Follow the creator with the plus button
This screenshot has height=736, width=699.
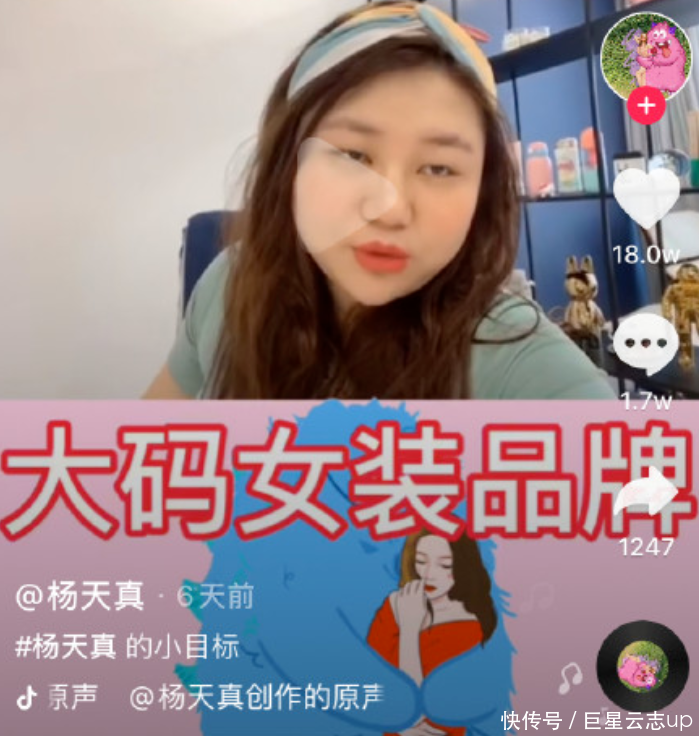pos(646,105)
